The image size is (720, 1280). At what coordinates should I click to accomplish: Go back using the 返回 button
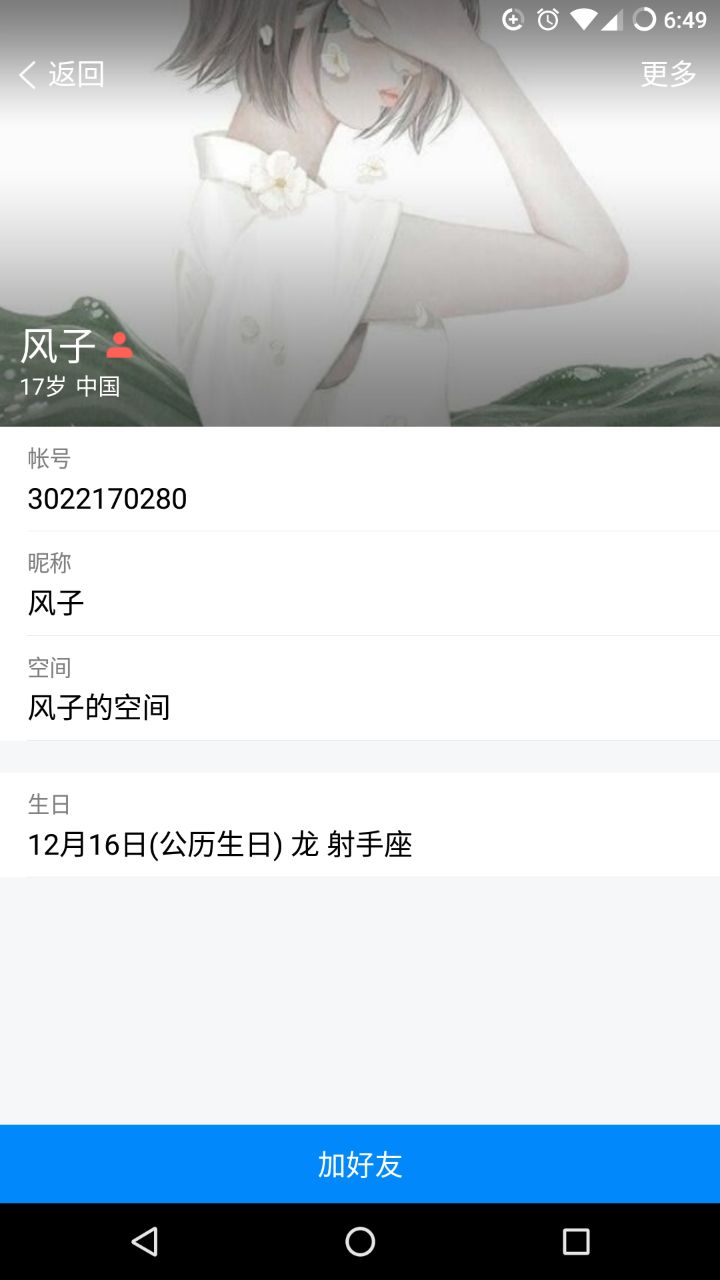coord(62,74)
